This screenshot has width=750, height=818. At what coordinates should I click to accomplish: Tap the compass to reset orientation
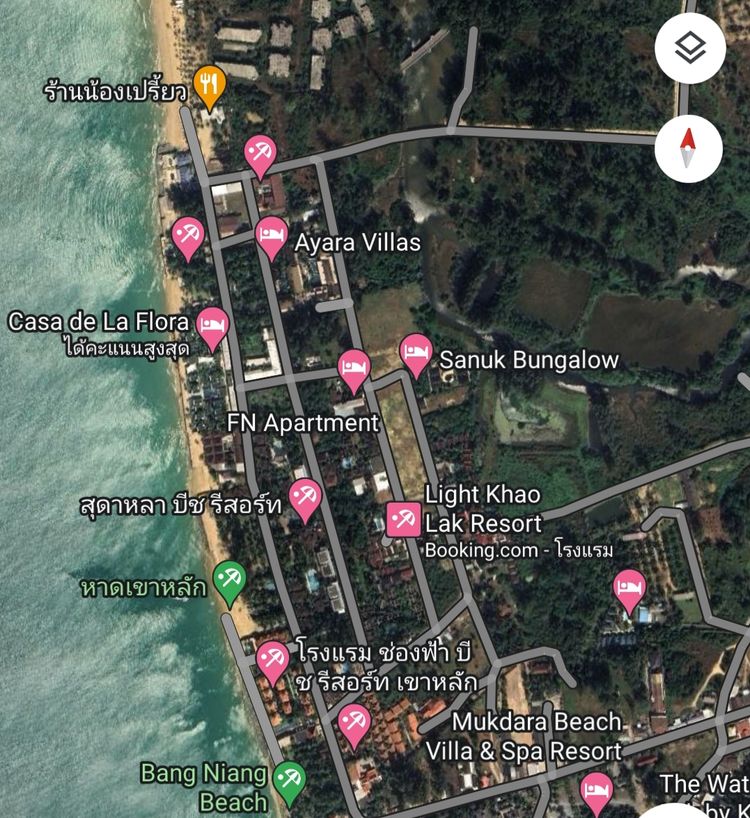click(x=689, y=148)
